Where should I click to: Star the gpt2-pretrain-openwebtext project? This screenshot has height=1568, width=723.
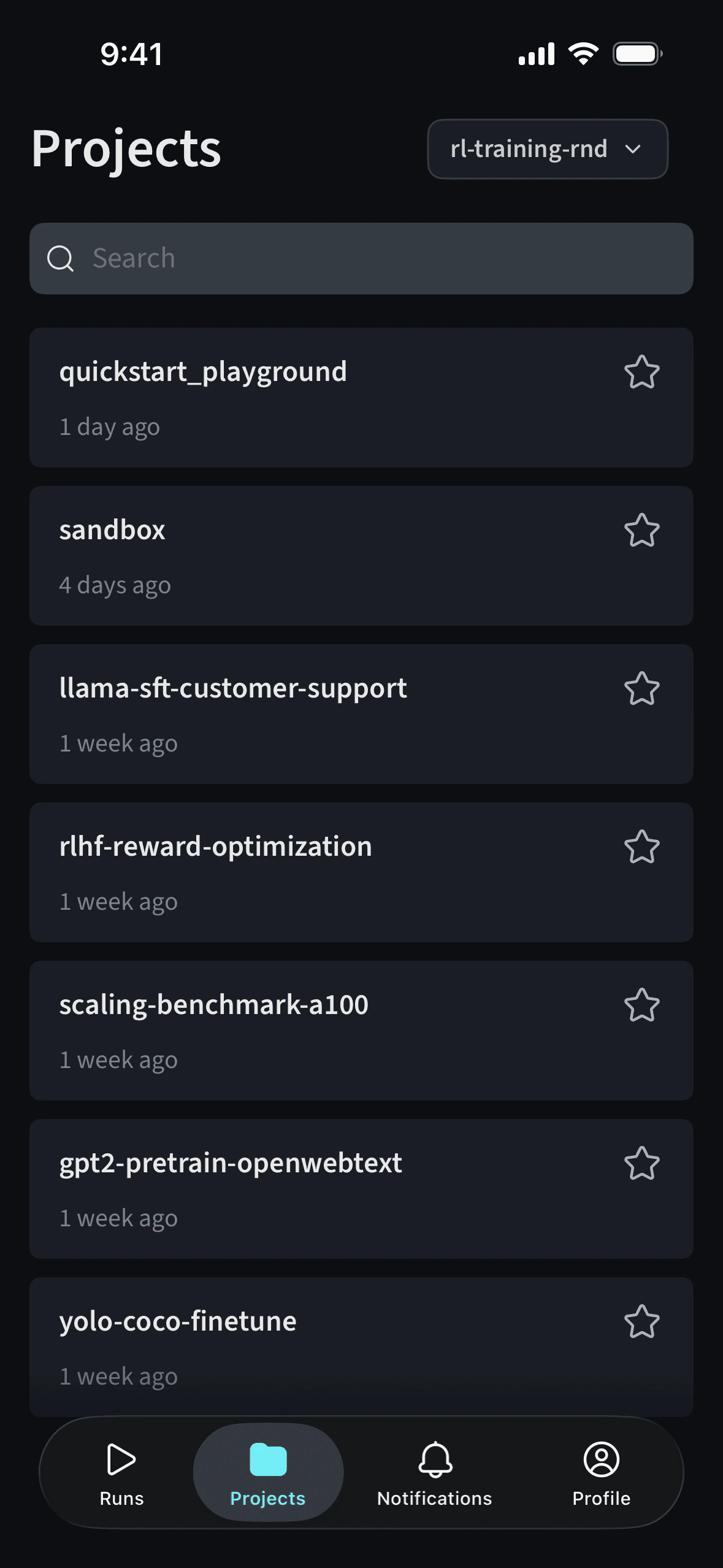642,1163
